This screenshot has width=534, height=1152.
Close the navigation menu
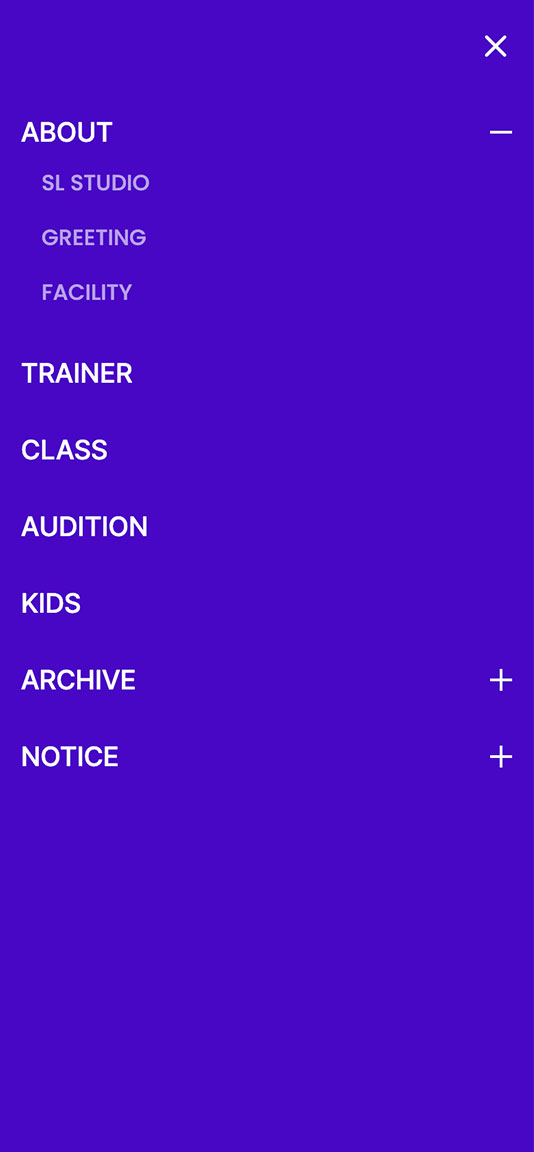point(495,46)
